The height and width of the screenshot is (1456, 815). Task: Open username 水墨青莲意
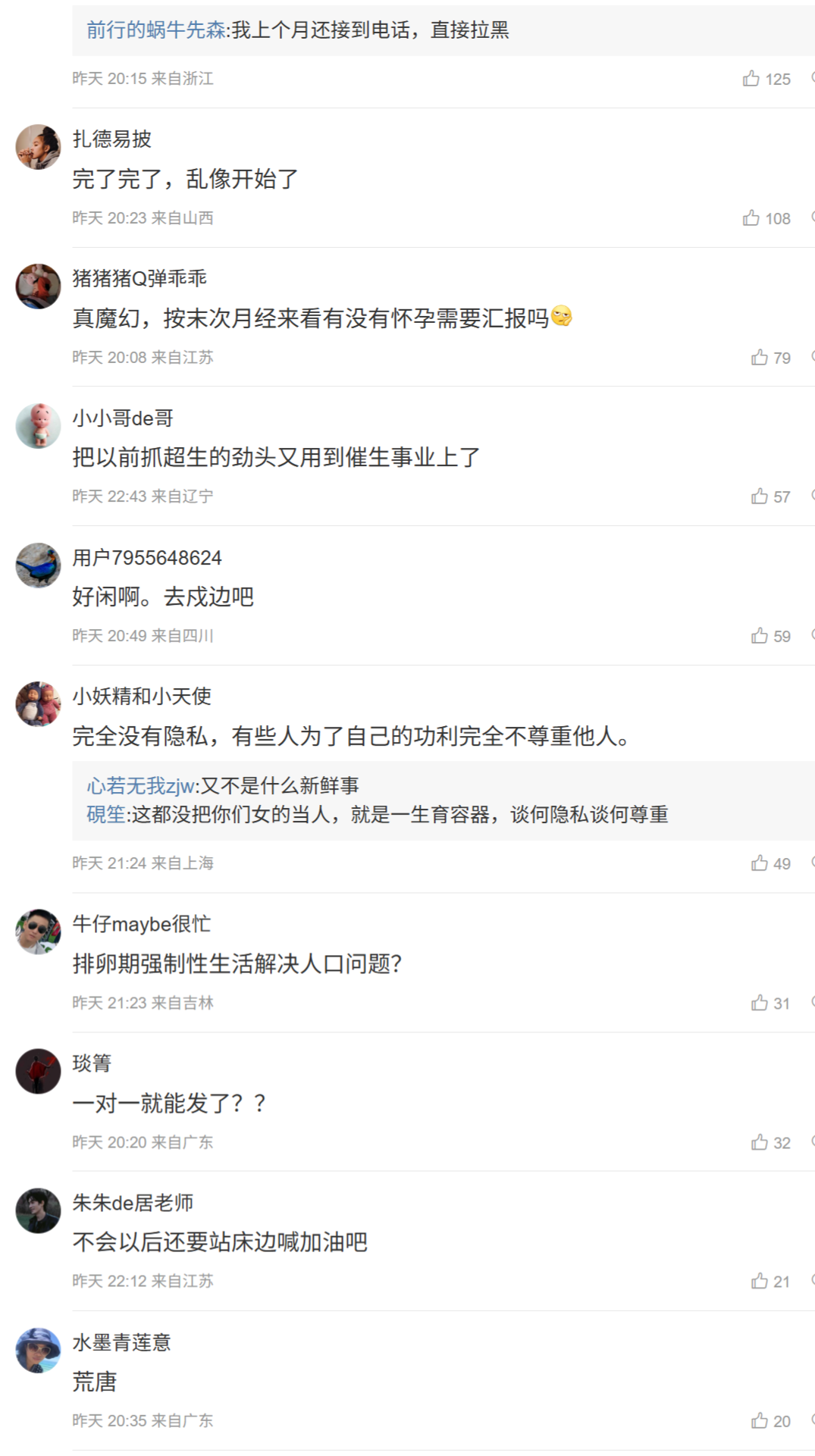pos(121,1342)
